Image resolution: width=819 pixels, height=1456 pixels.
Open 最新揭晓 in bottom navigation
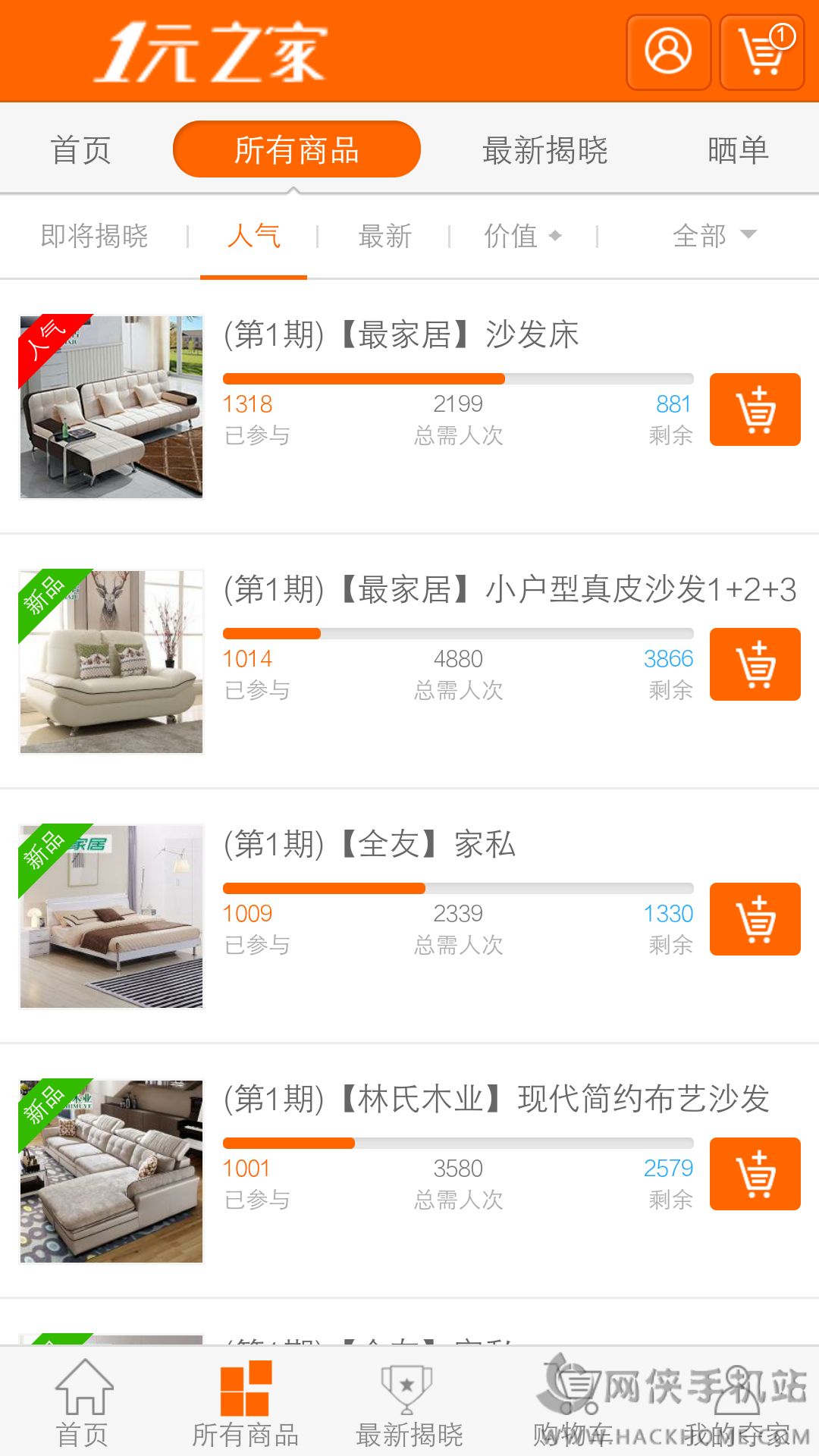(409, 1404)
